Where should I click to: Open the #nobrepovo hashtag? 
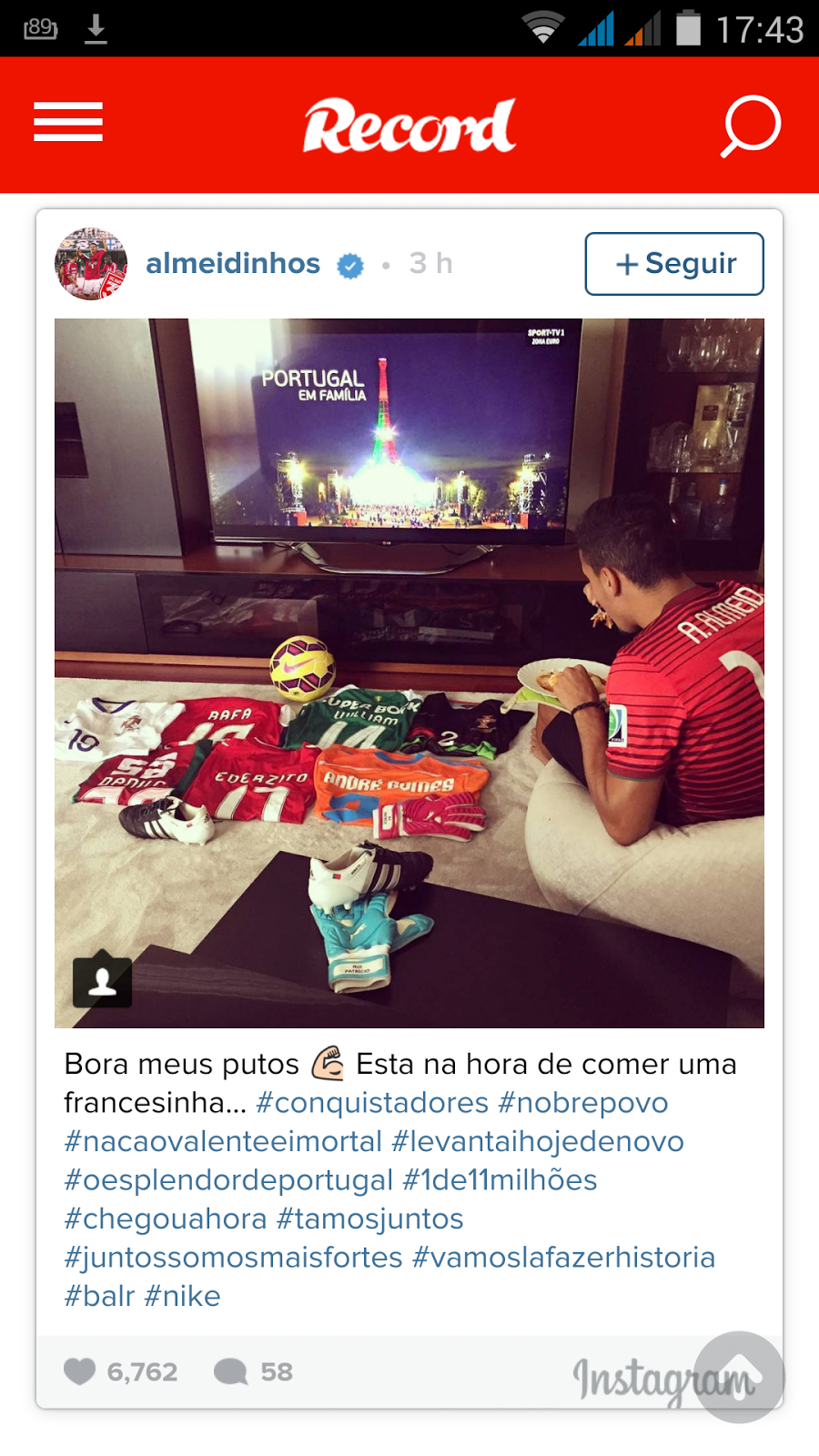pos(582,1103)
